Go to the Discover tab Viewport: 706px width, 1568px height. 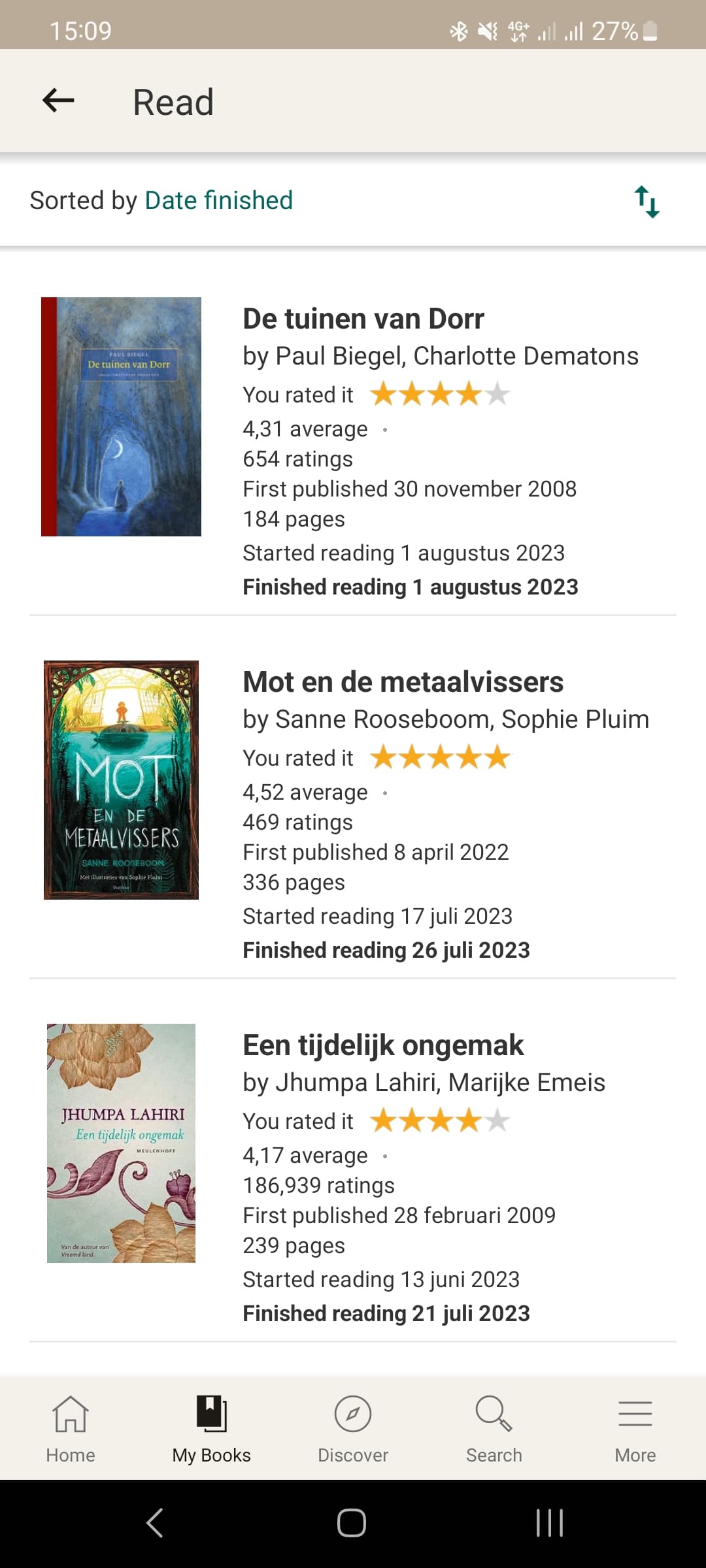[x=353, y=1429]
